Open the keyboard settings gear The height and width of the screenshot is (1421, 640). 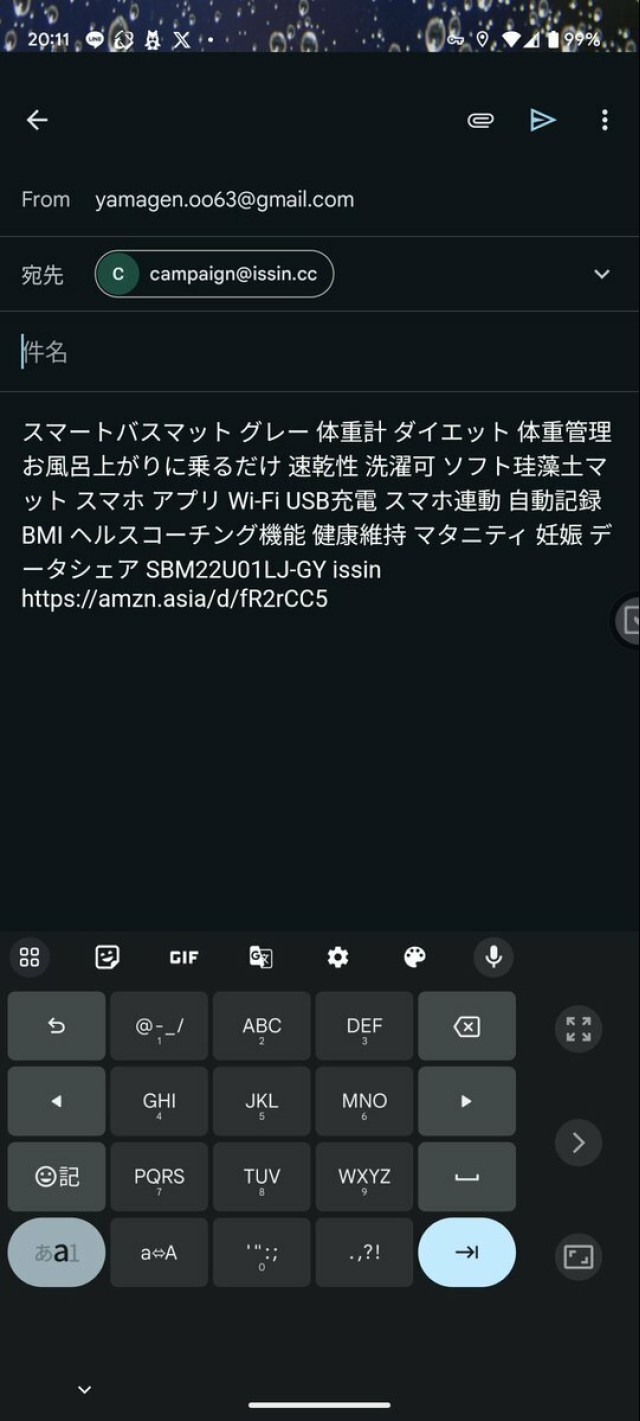(x=338, y=957)
